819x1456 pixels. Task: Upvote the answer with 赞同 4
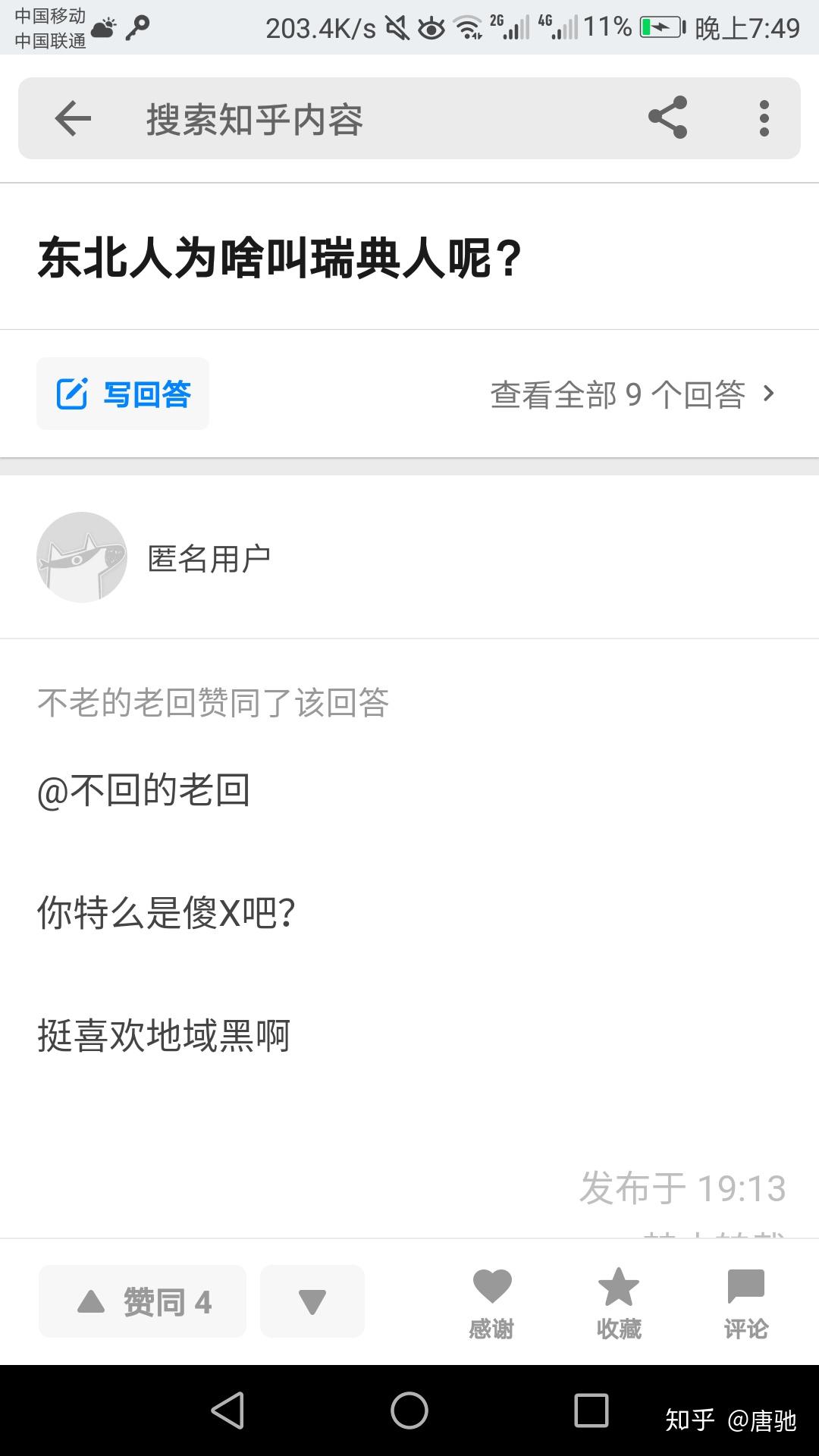point(142,1301)
